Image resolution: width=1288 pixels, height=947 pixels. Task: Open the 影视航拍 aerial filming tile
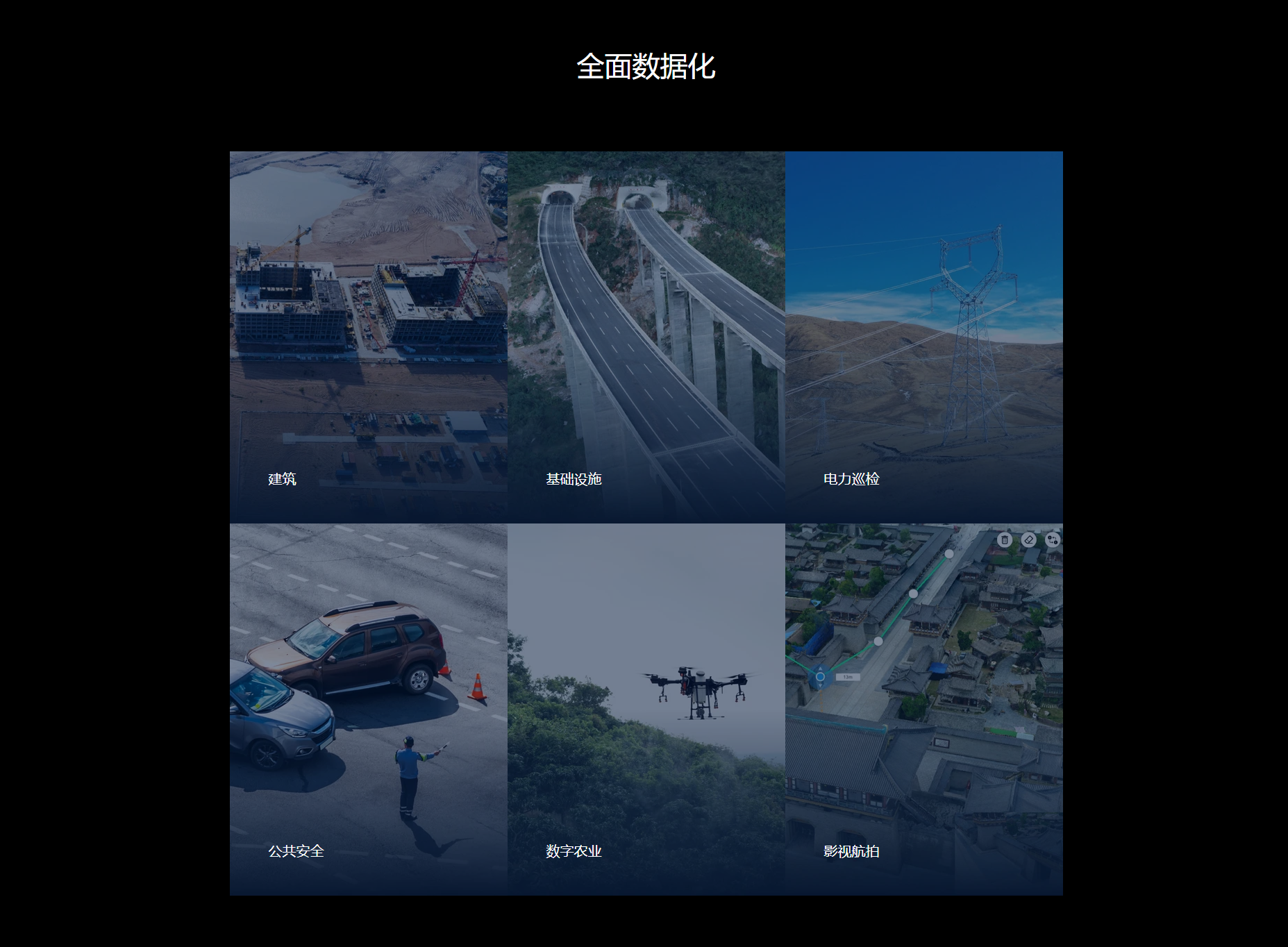pos(923,708)
